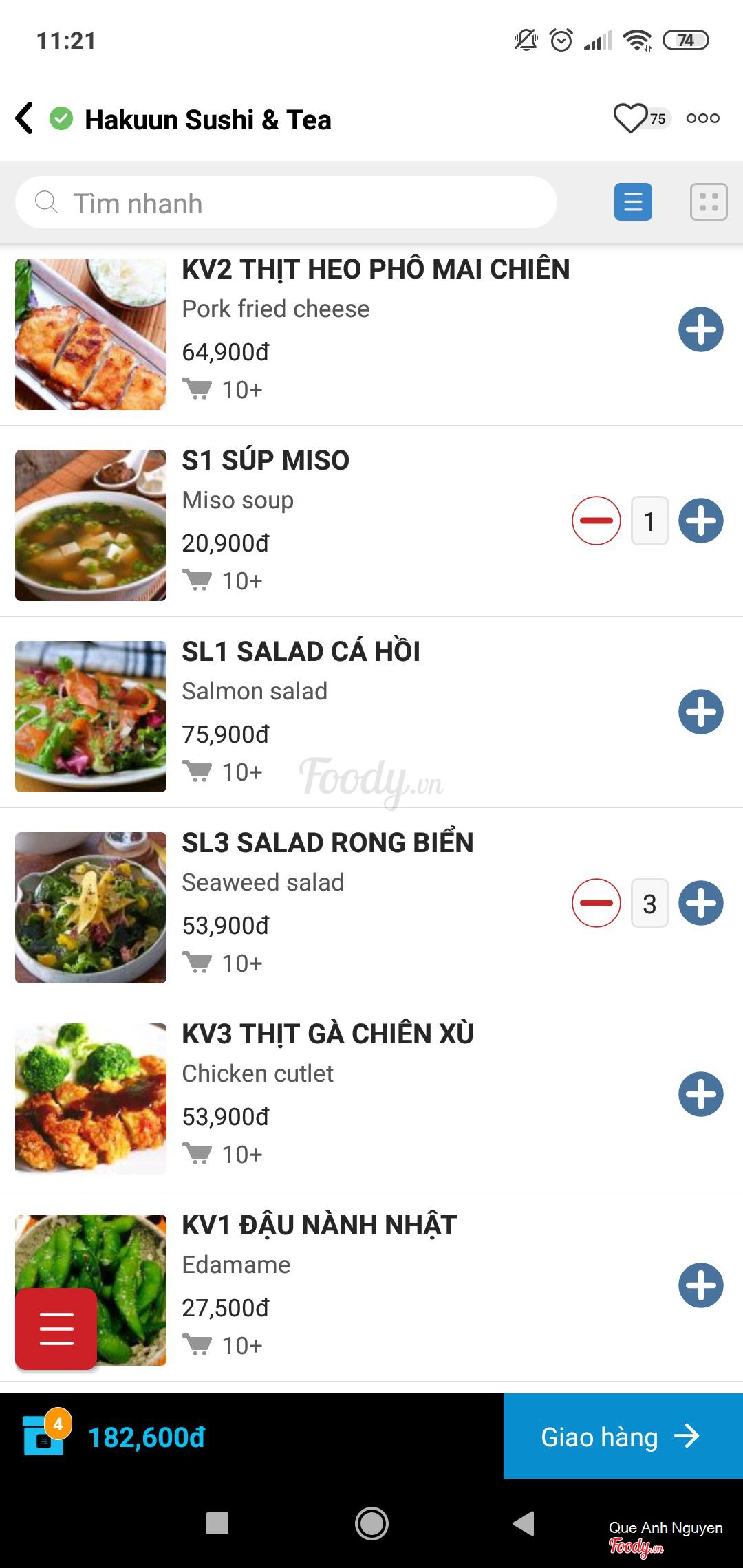The image size is (743, 1568).
Task: Add SL1 Salad Cá Hồi to cart
Action: tap(700, 712)
